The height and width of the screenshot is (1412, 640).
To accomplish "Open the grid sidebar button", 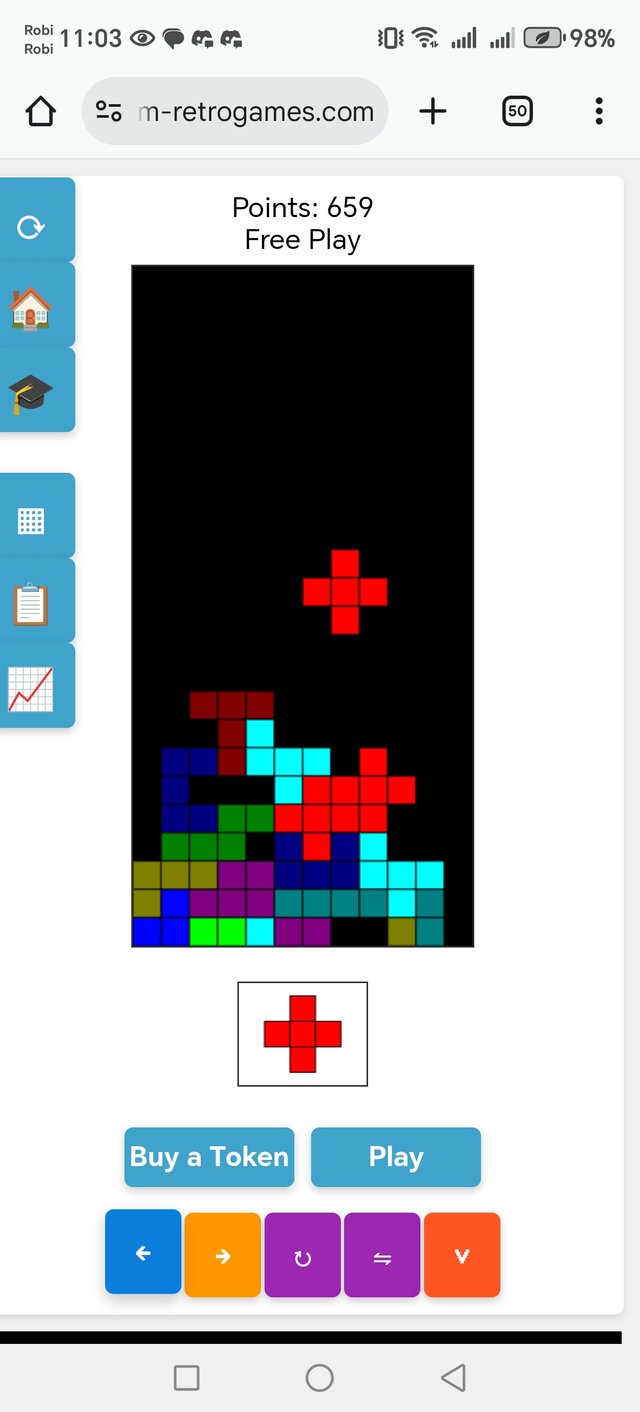I will pos(32,520).
